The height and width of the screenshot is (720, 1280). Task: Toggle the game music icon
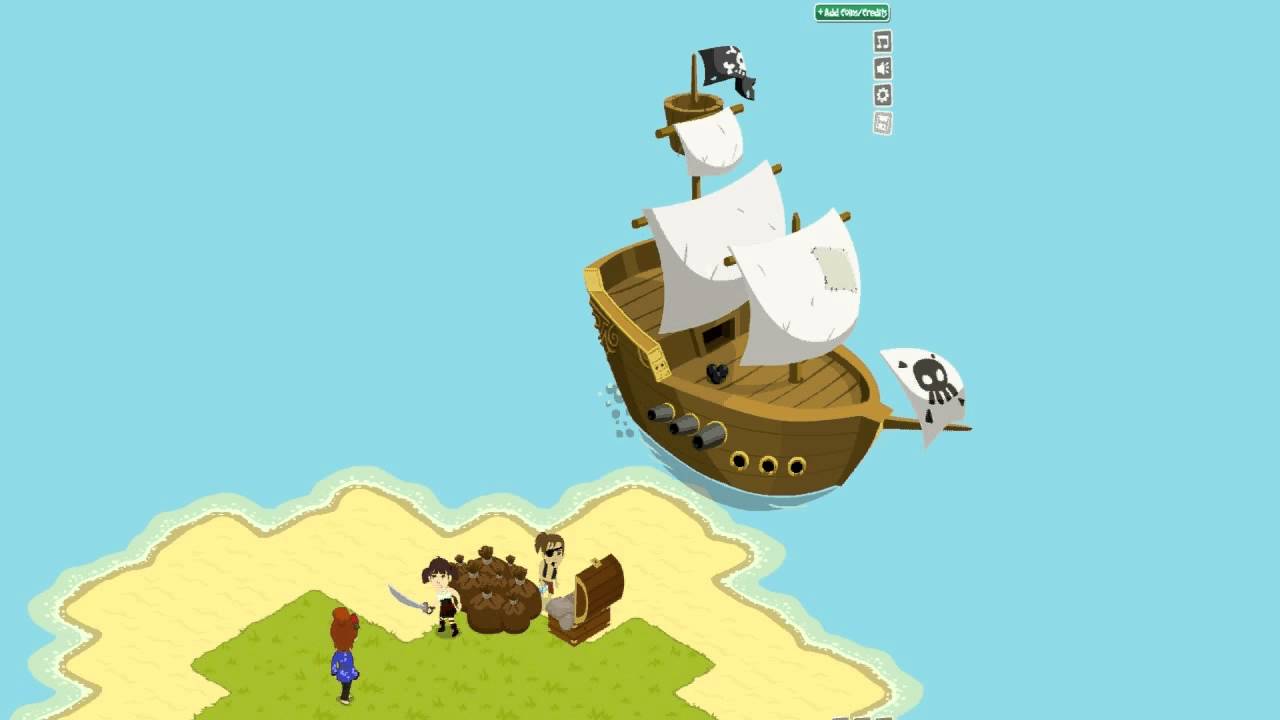(882, 41)
